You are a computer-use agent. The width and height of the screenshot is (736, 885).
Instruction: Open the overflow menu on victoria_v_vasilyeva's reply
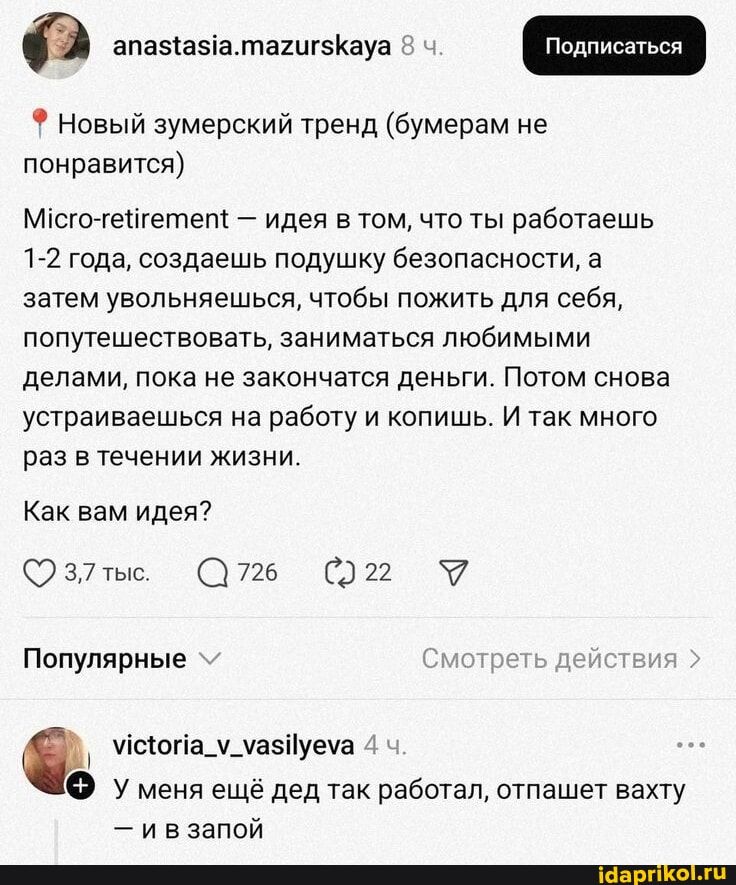[691, 745]
